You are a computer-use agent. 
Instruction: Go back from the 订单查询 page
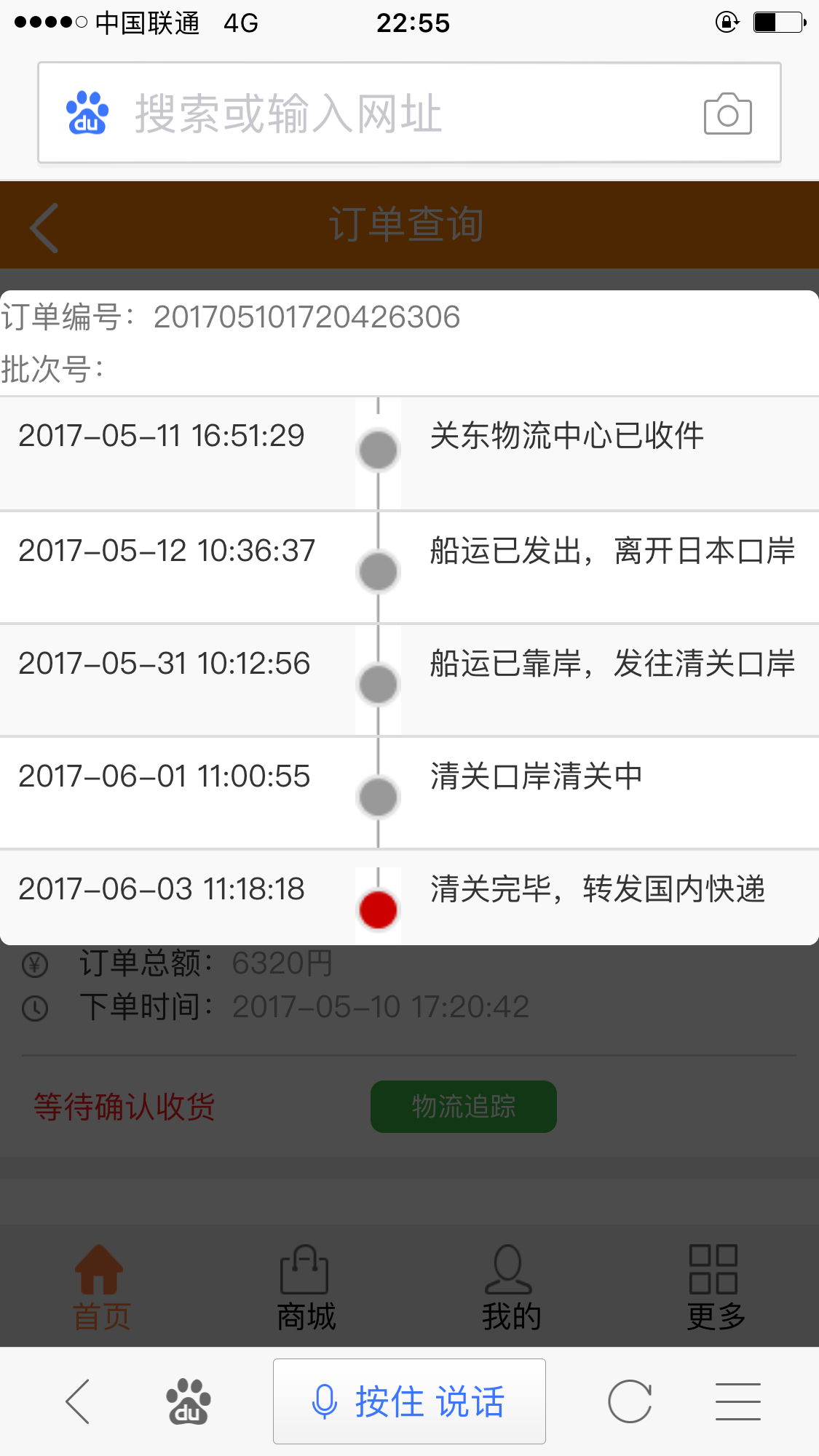tap(44, 227)
